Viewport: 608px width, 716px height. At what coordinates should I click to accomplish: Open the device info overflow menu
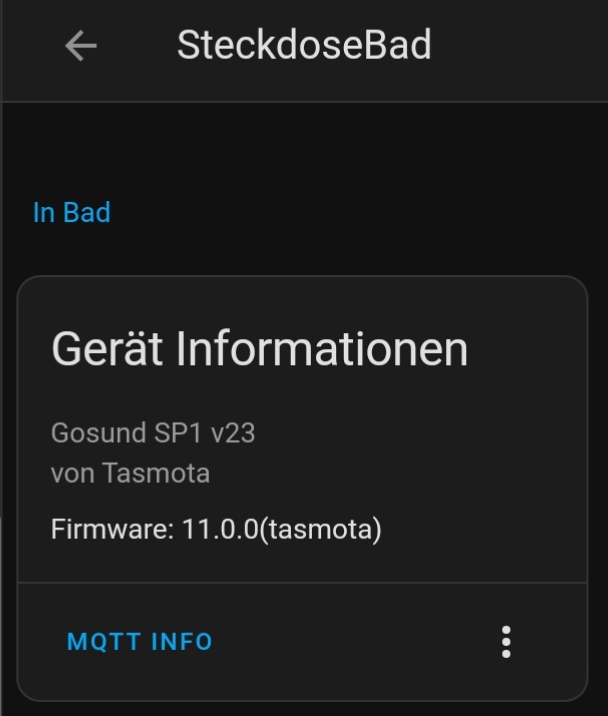pos(506,641)
